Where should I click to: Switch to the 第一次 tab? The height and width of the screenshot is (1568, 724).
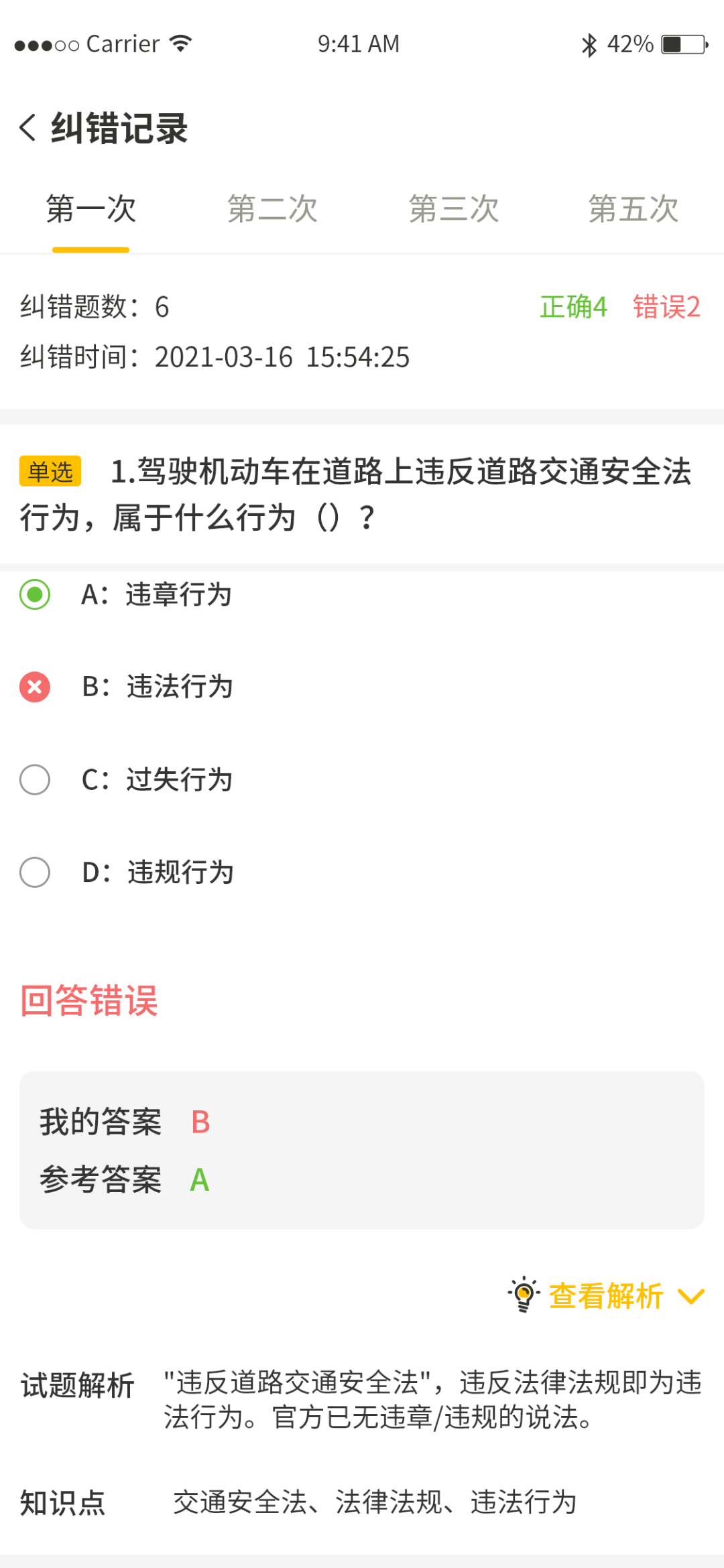coord(91,208)
